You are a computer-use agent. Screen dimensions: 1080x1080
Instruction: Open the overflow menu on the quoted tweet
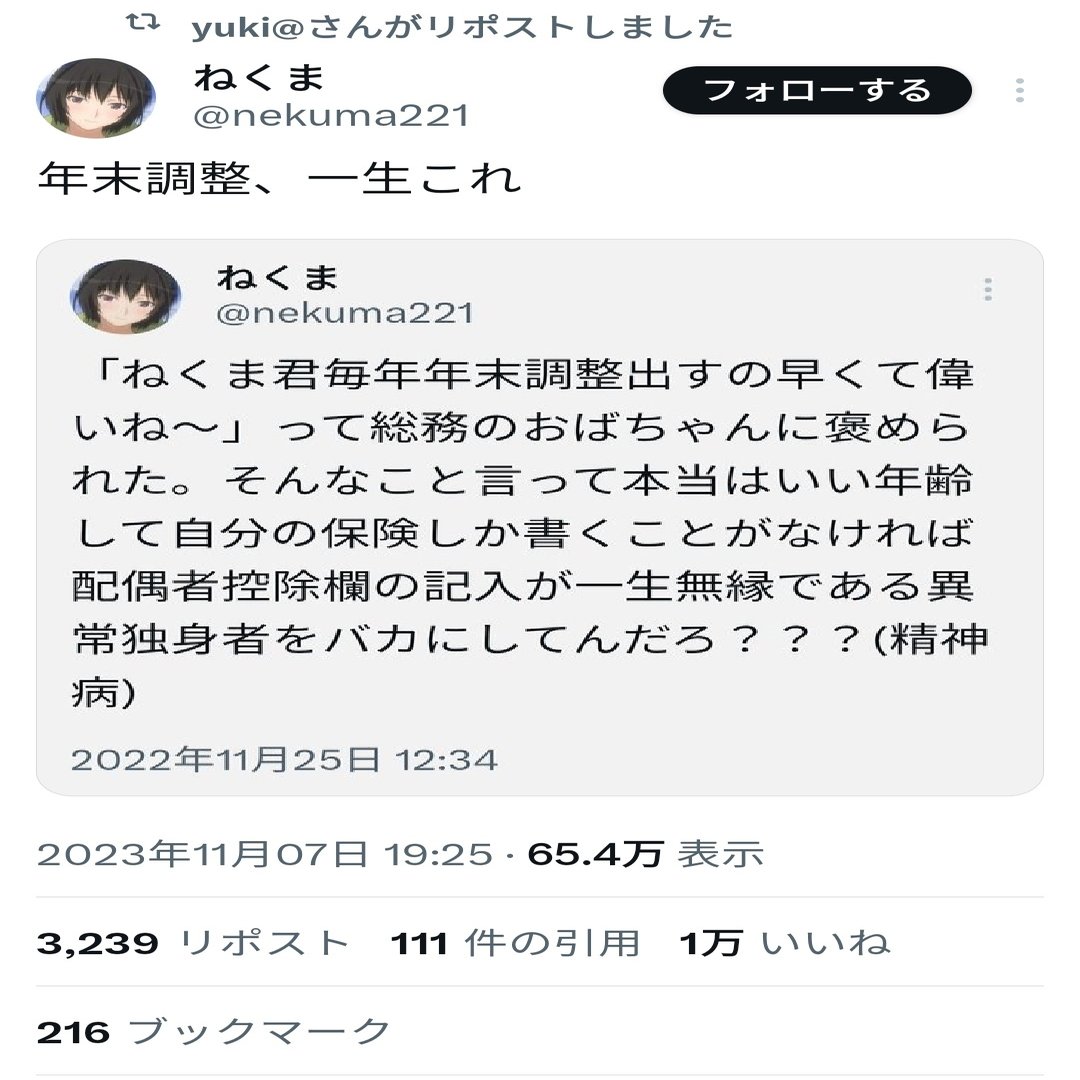(988, 290)
